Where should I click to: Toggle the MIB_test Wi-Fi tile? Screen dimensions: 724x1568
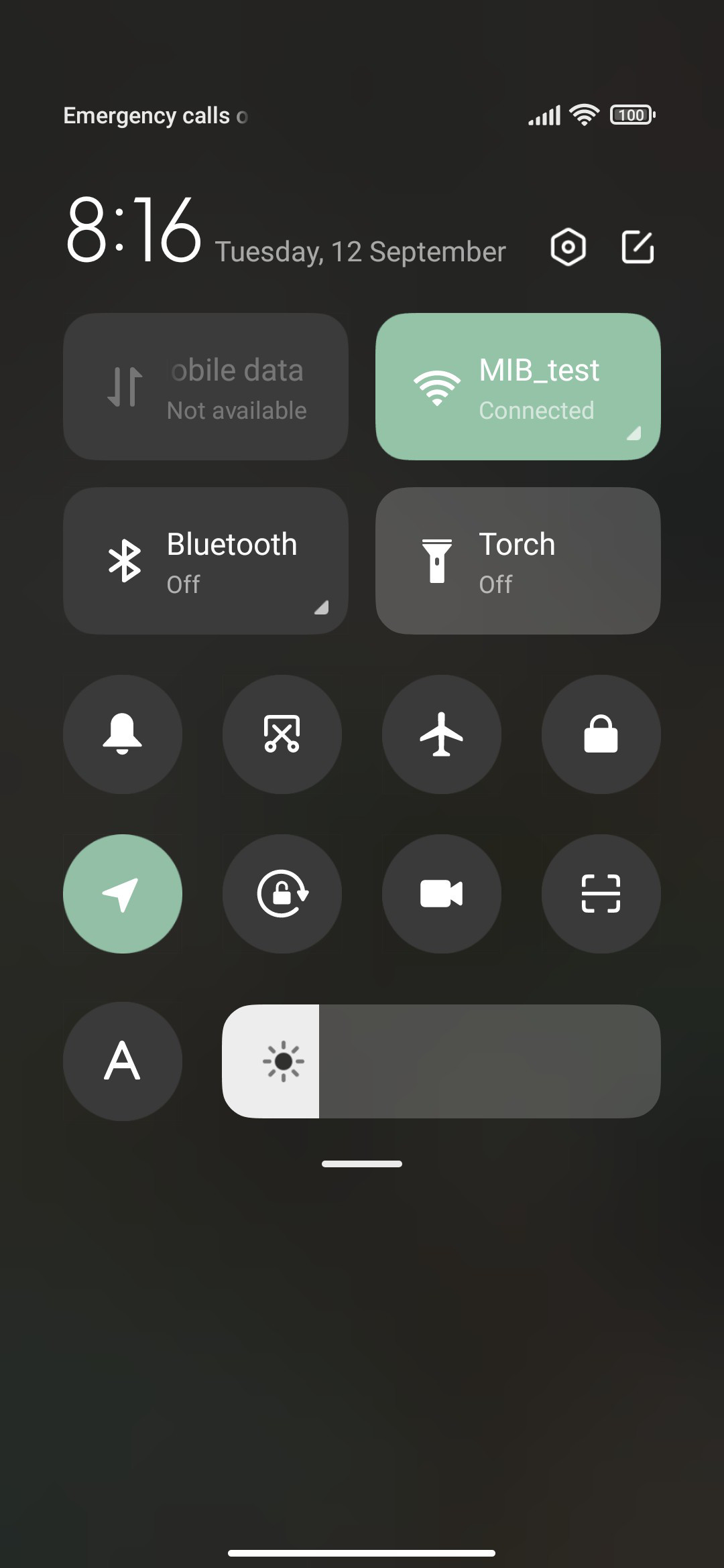[x=518, y=387]
